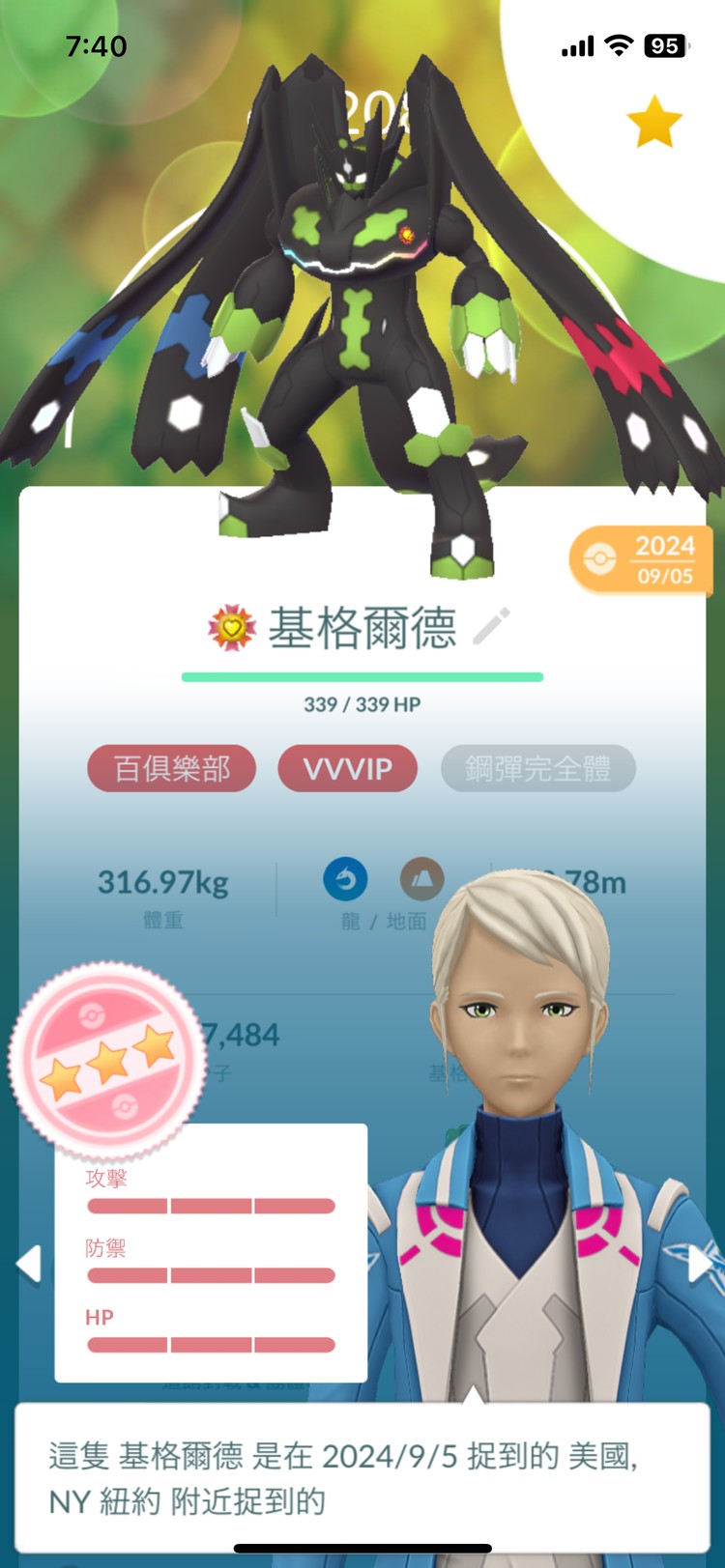Open the 鋼彈完全體 tag

(x=538, y=769)
